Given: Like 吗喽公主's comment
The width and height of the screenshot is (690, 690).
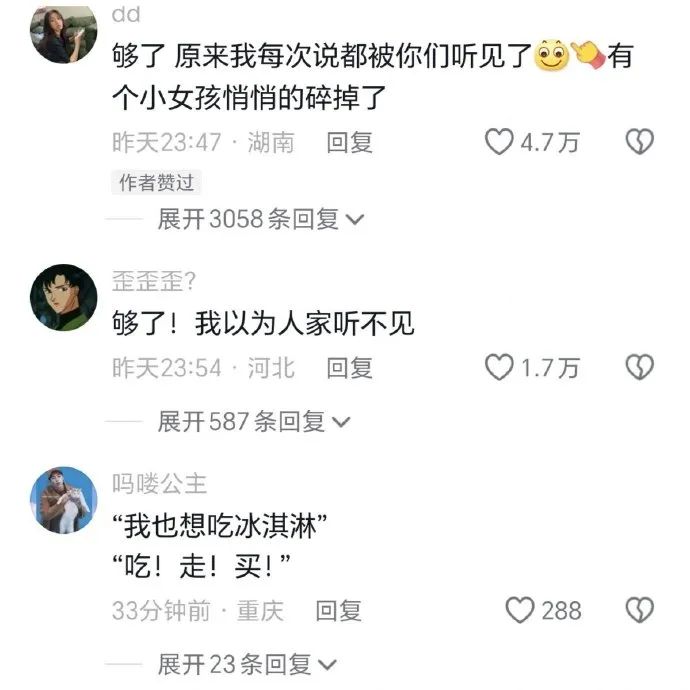Looking at the screenshot, I should pos(519,610).
